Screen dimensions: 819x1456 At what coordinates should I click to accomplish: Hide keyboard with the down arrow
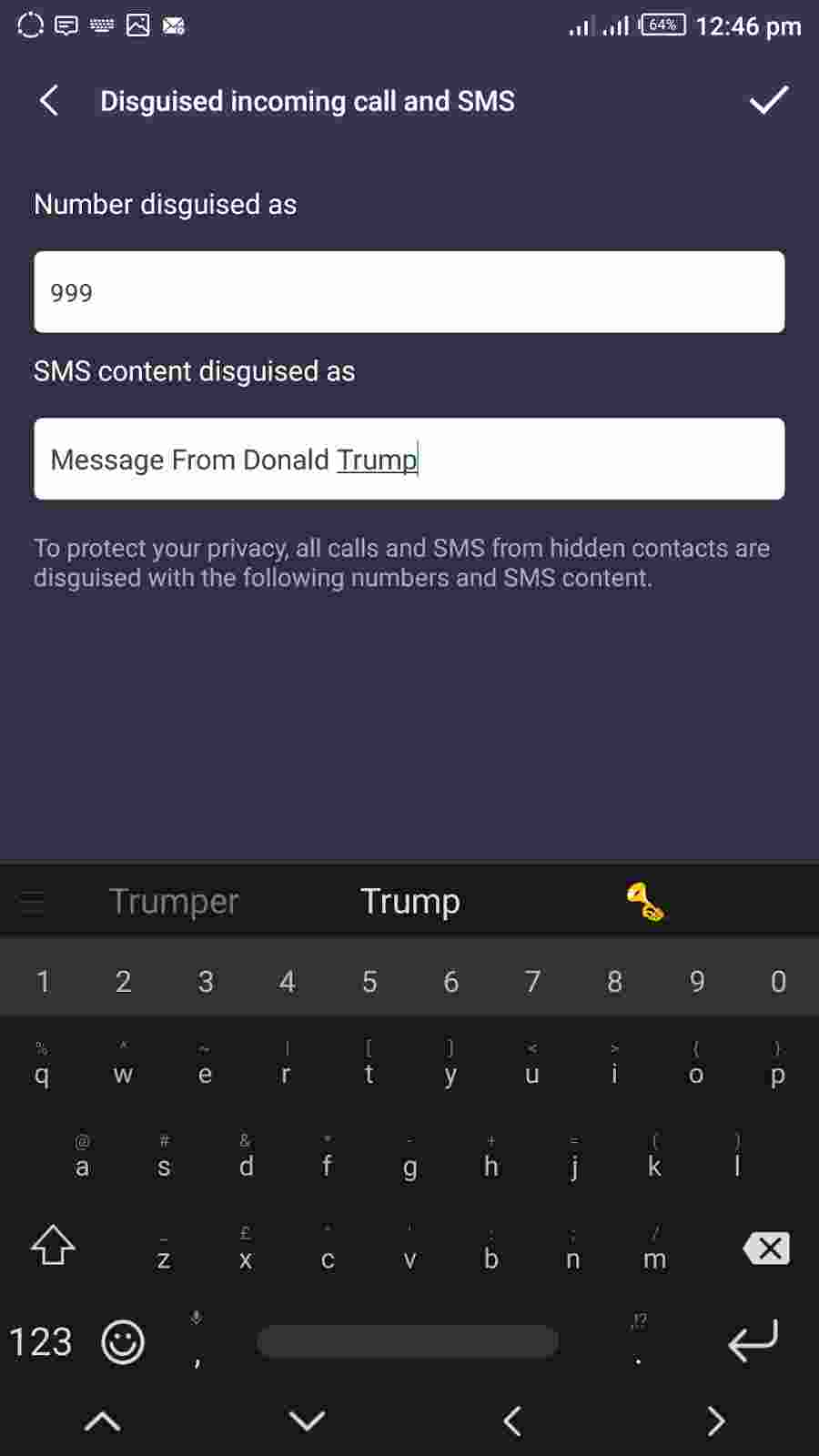pos(307,1421)
